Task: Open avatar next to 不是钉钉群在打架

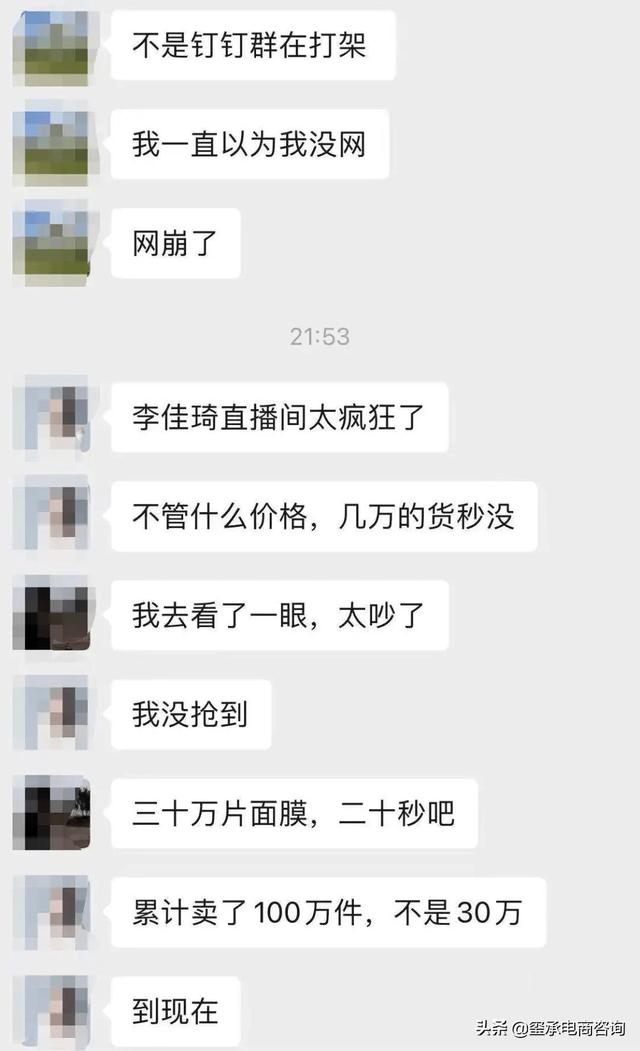Action: click(x=52, y=46)
